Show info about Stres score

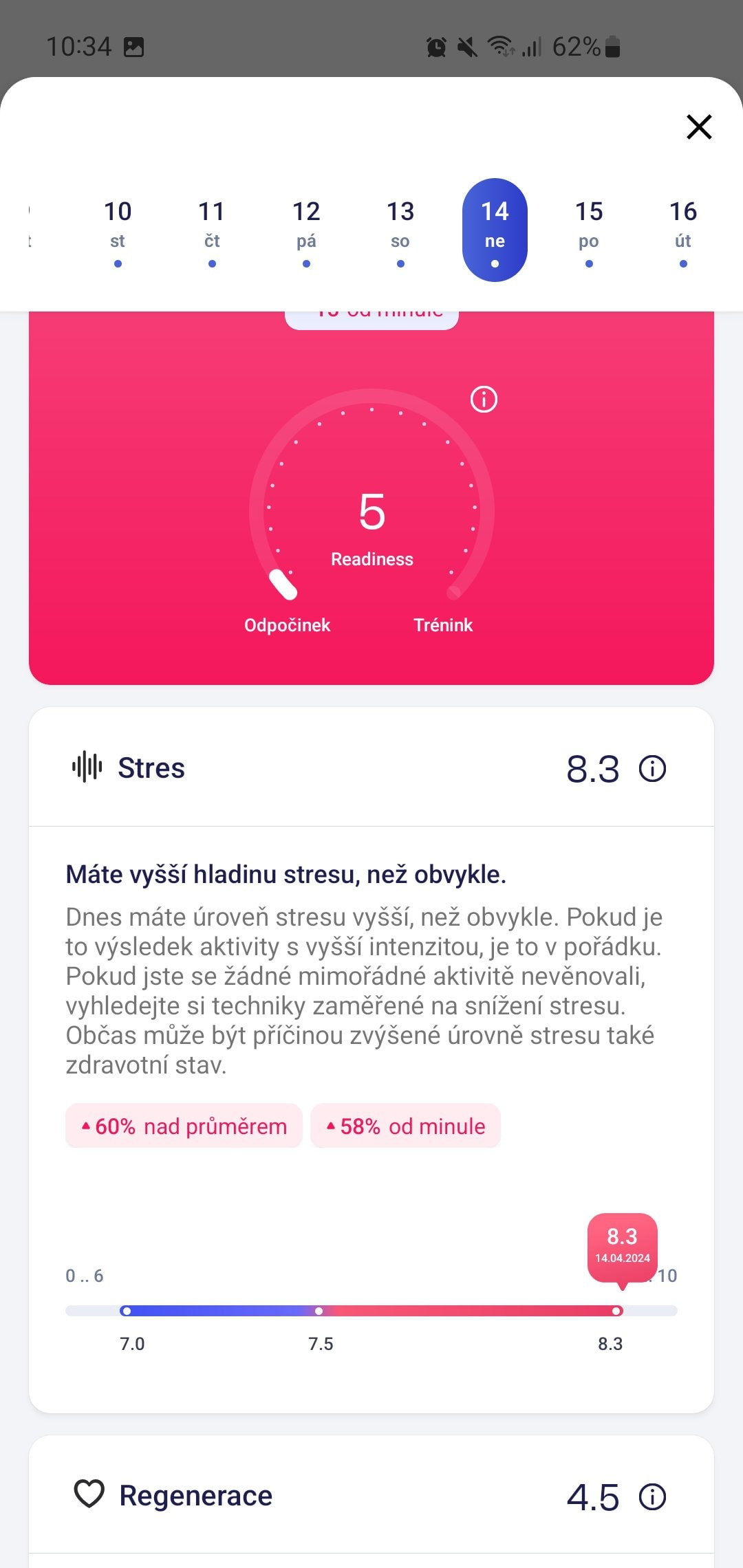(652, 768)
